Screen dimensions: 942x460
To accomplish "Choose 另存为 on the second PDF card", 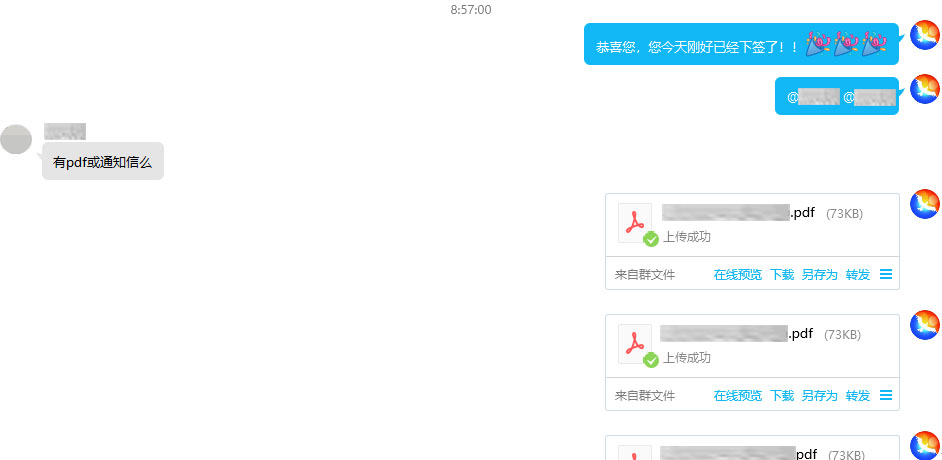I will (x=819, y=396).
